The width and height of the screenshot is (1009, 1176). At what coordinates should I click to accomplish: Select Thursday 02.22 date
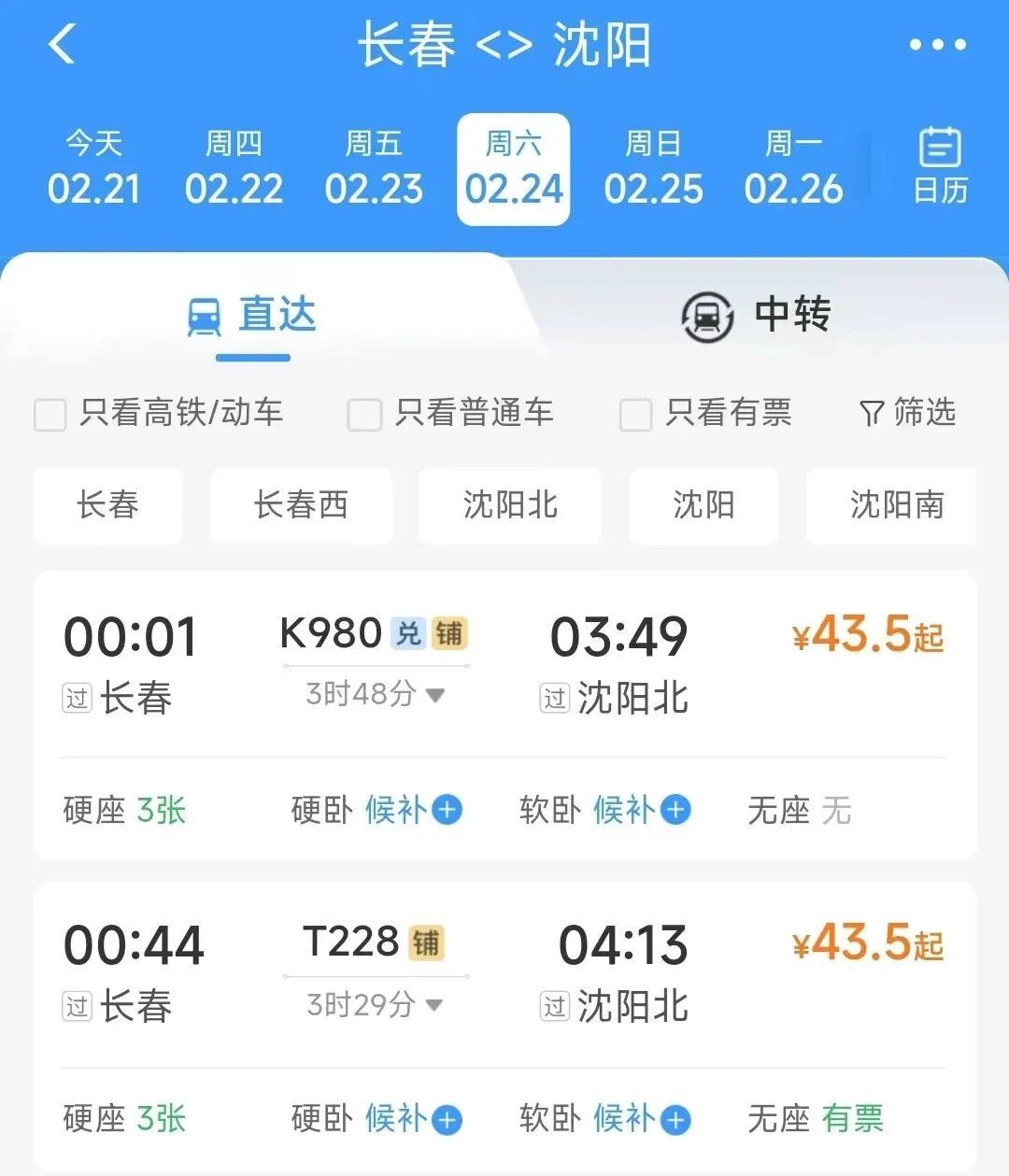coord(234,169)
